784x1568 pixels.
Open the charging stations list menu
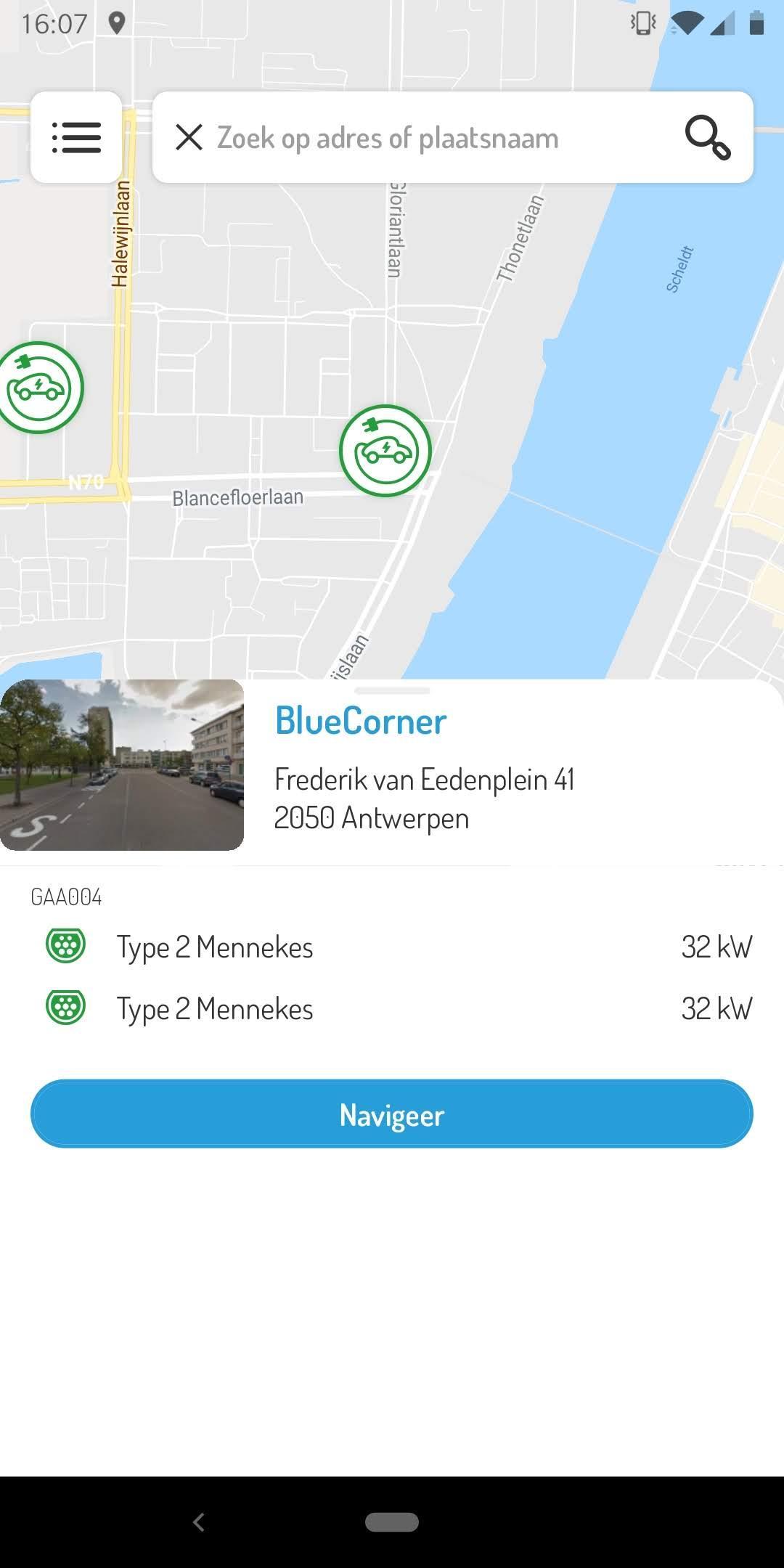click(x=77, y=138)
